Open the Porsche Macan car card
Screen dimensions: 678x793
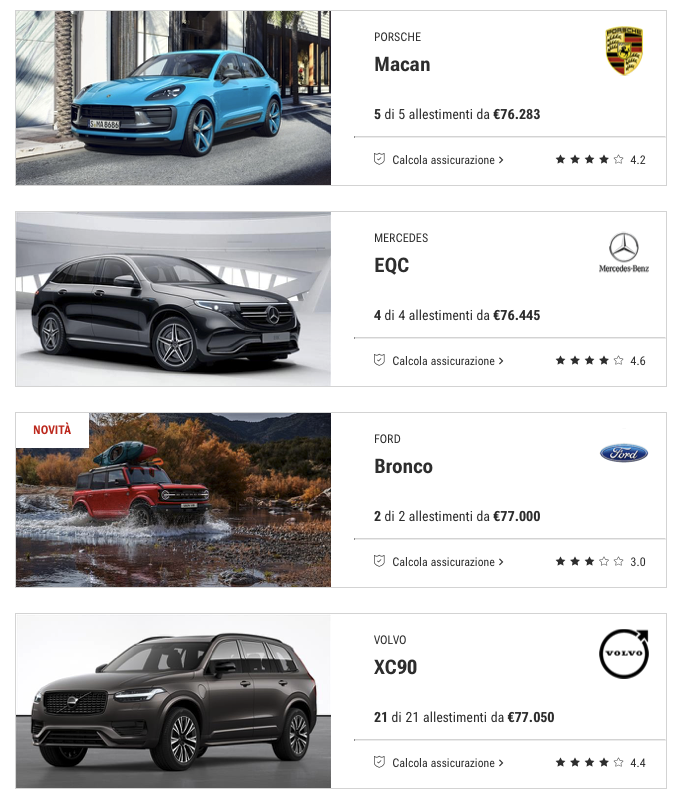[x=402, y=65]
